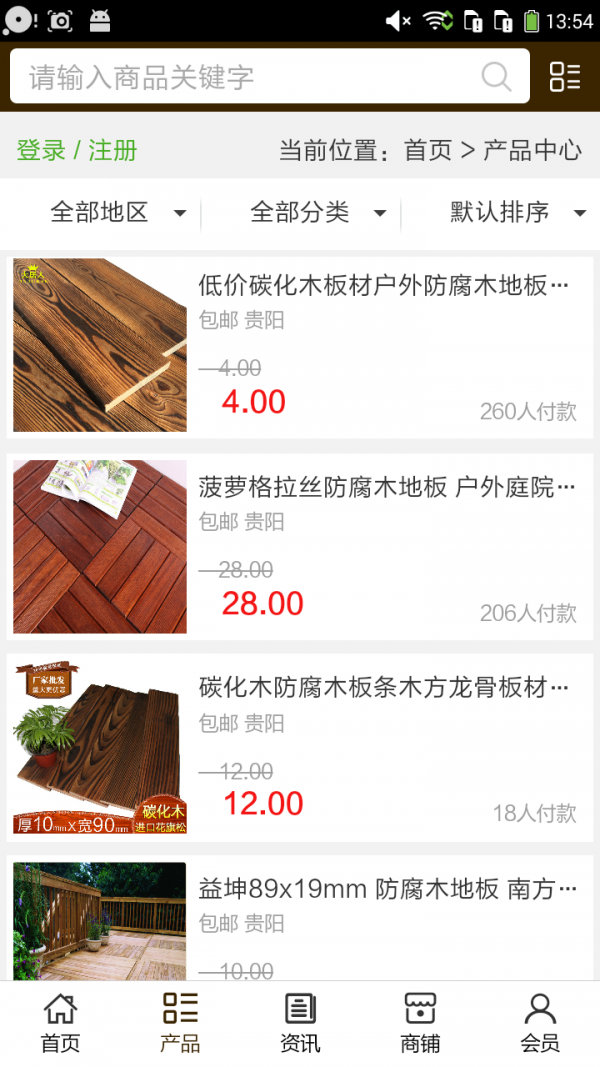Viewport: 600px width, 1067px height.
Task: Switch to the 商铺 shops tab
Action: 420,1023
